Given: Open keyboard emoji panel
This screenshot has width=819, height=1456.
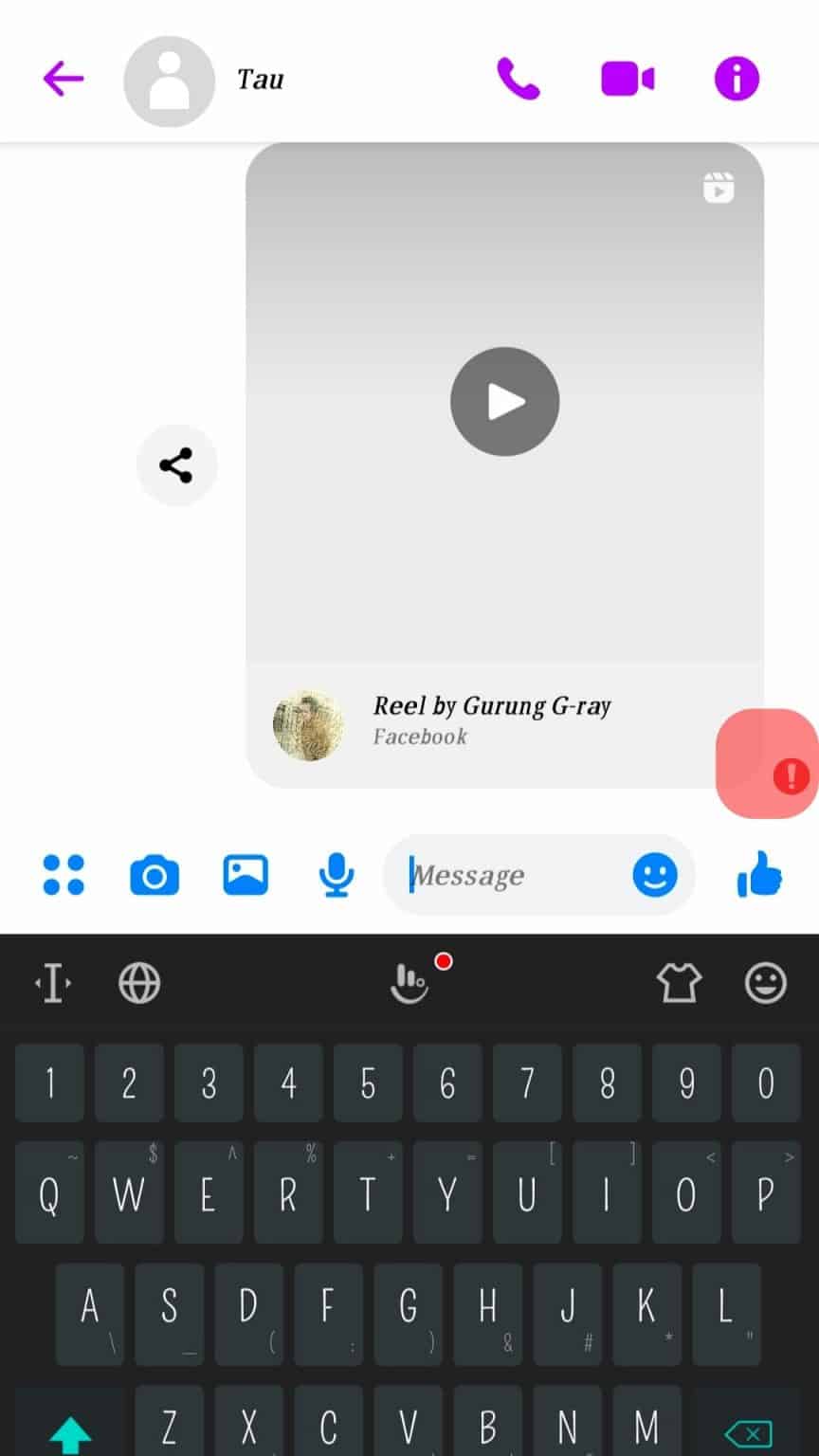Looking at the screenshot, I should click(x=765, y=983).
